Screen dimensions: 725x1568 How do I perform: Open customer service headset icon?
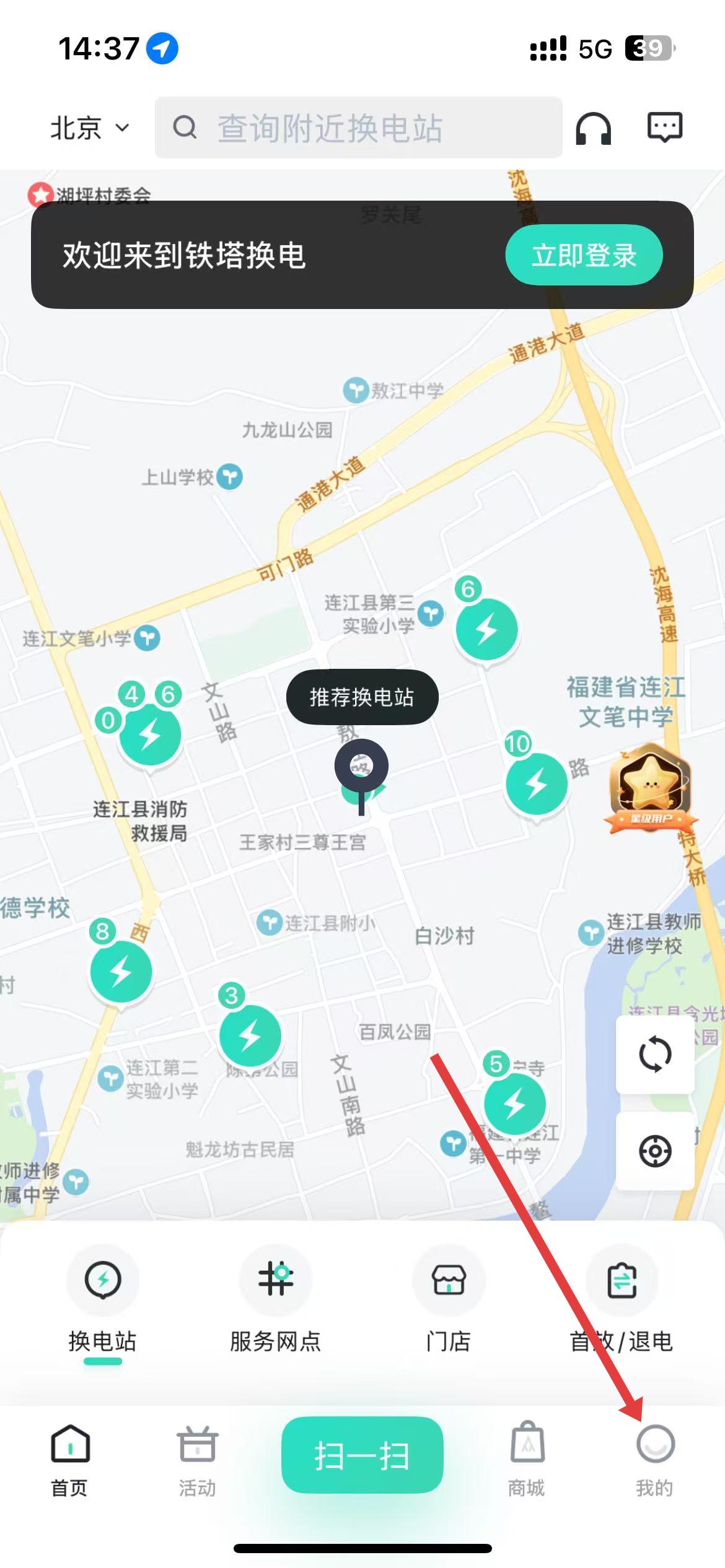[593, 128]
